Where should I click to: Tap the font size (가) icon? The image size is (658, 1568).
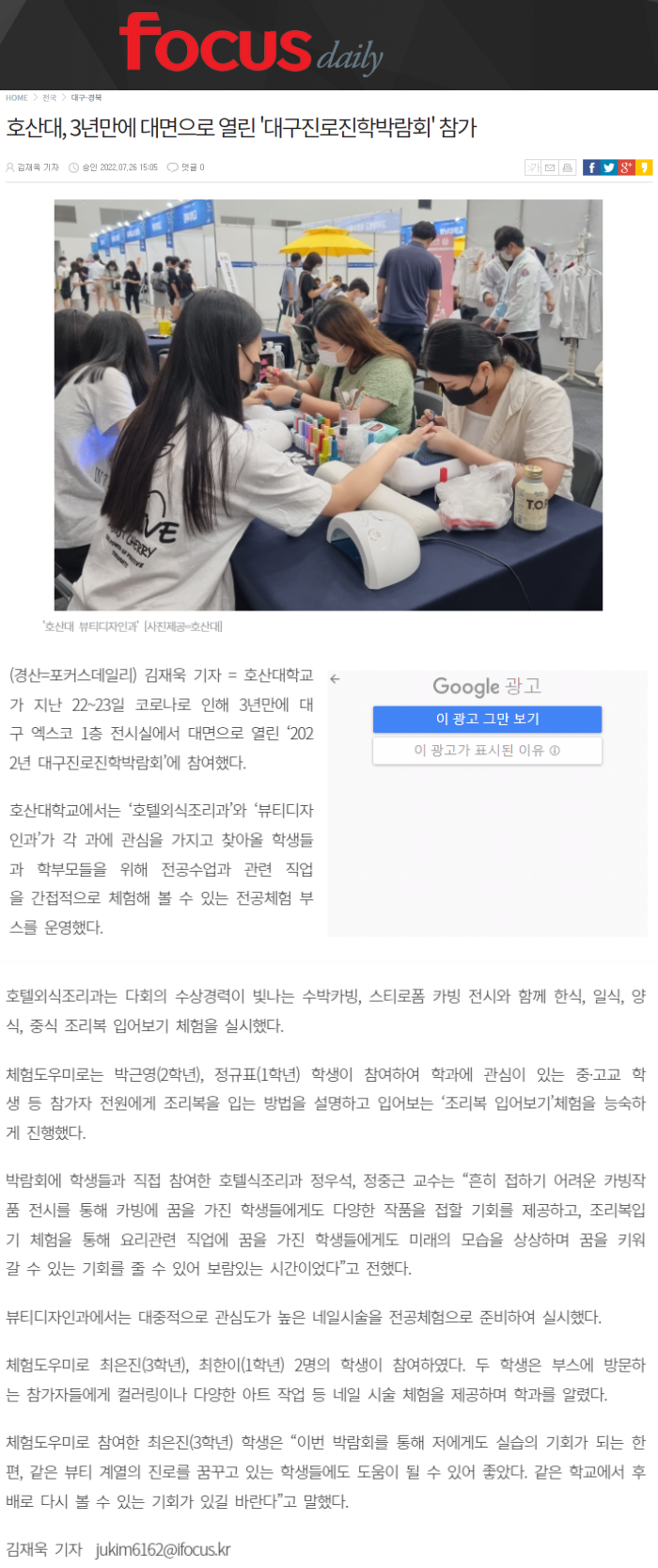coord(533,167)
